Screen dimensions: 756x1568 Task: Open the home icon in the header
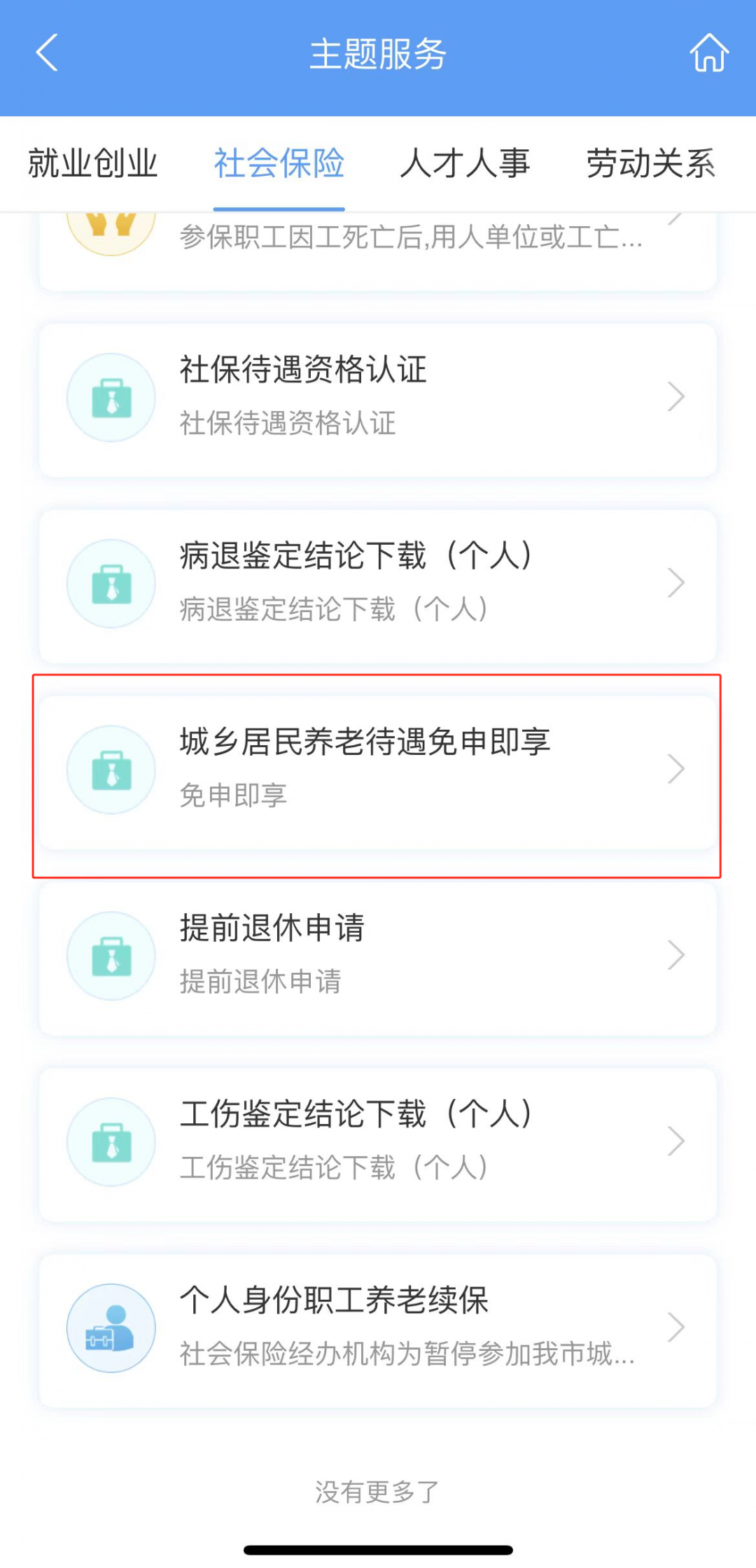pos(709,53)
